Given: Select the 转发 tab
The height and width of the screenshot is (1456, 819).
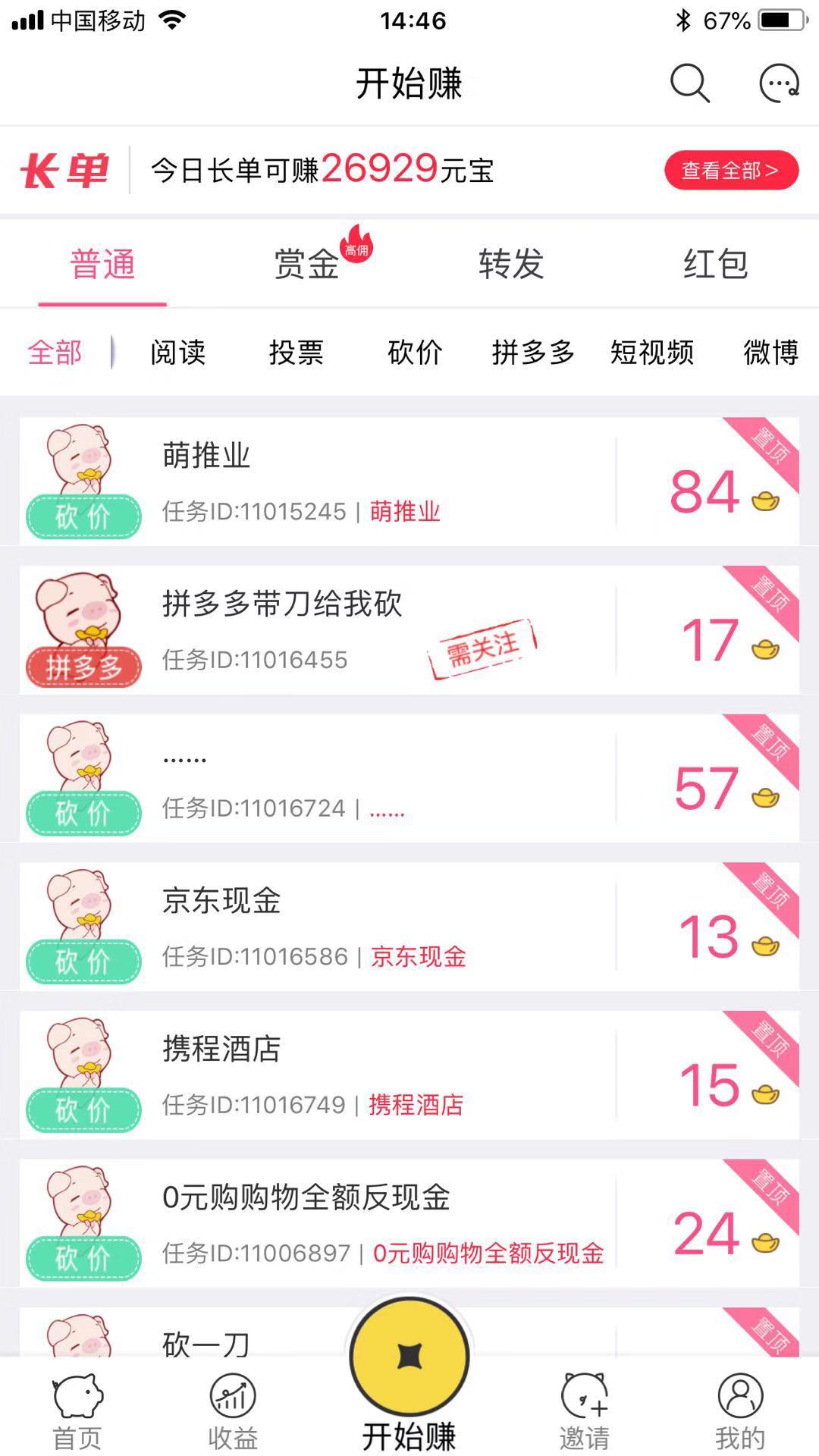Looking at the screenshot, I should tap(510, 265).
